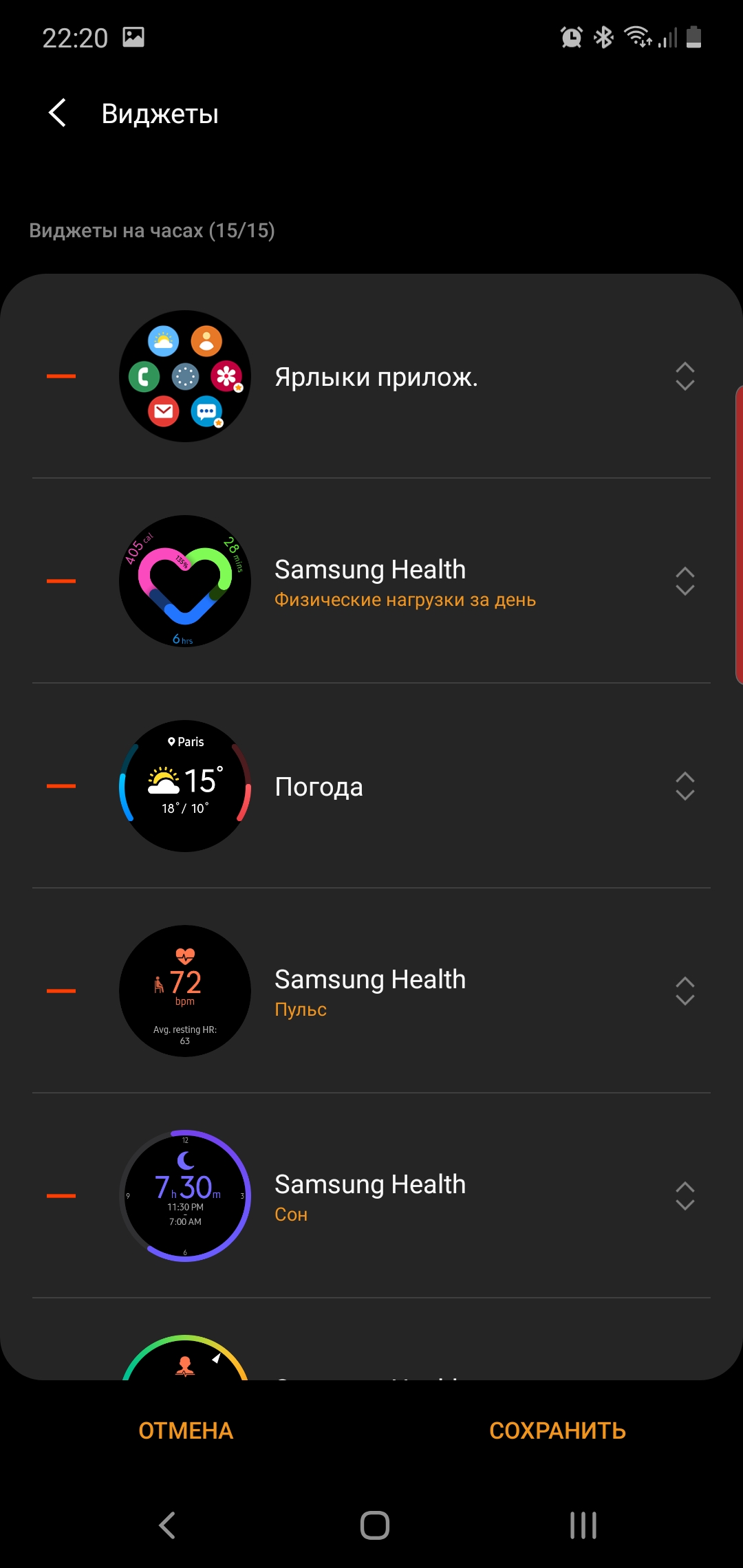Remove the Ярлыки прилож. widget
The height and width of the screenshot is (1568, 743).
coord(61,376)
